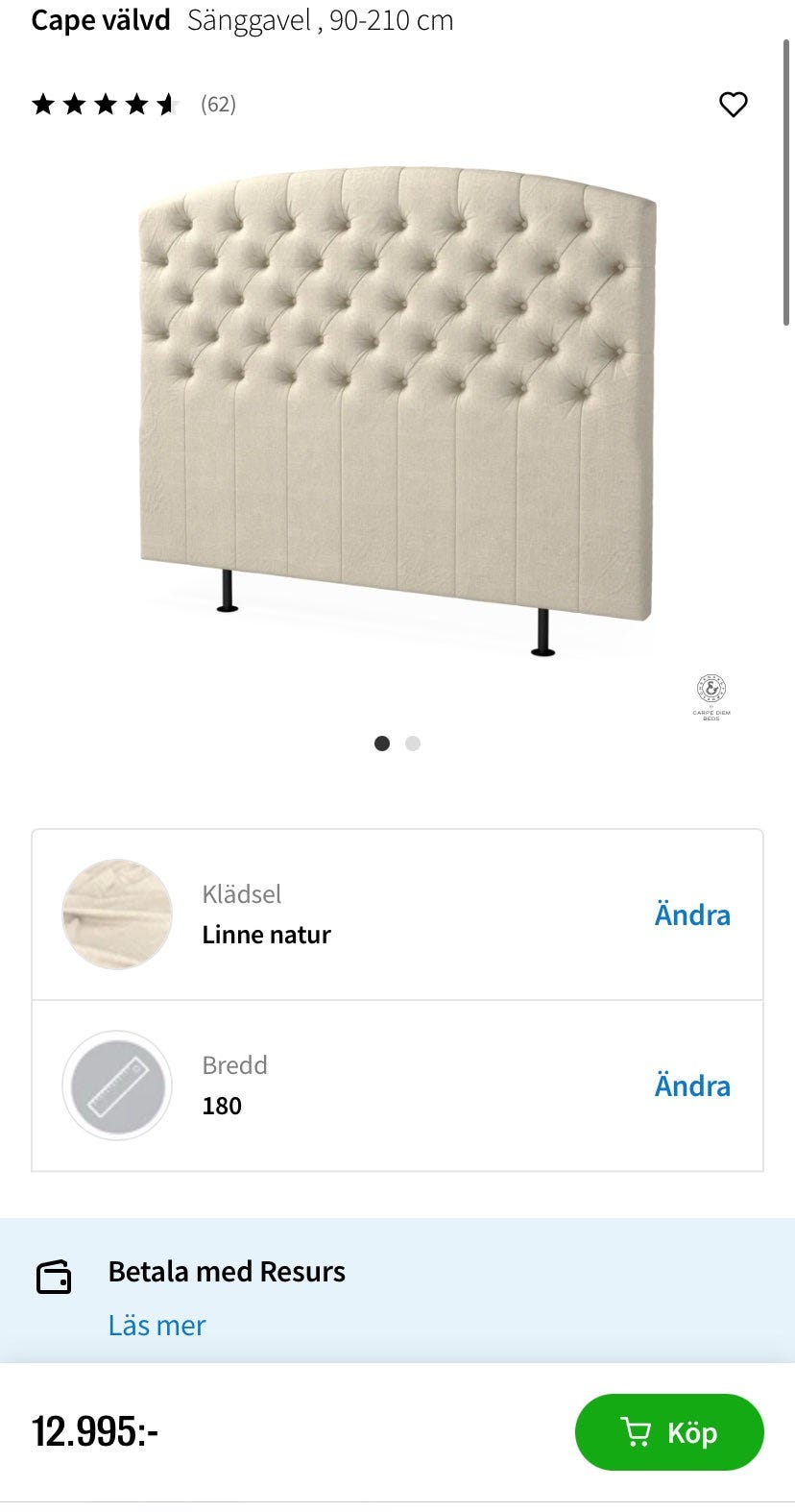This screenshot has height=1512, width=795.
Task: Select the second carousel dot
Action: pyautogui.click(x=413, y=743)
